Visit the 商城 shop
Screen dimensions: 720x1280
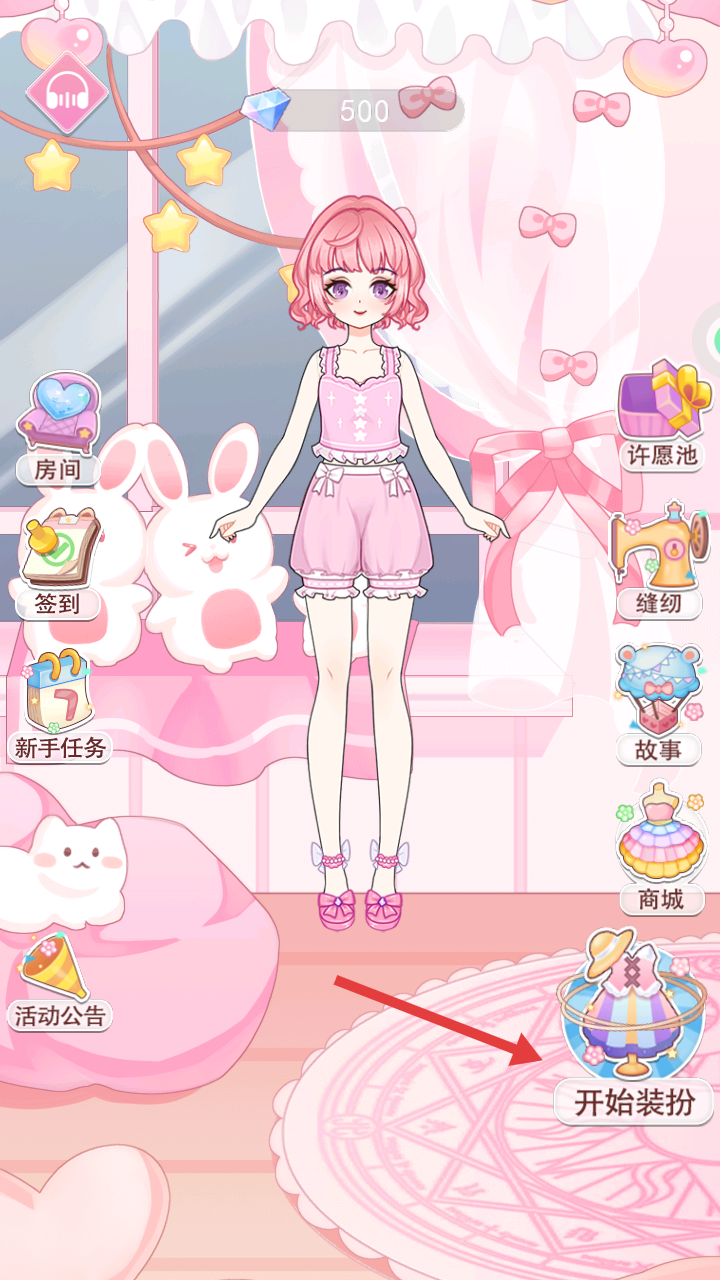click(x=660, y=850)
